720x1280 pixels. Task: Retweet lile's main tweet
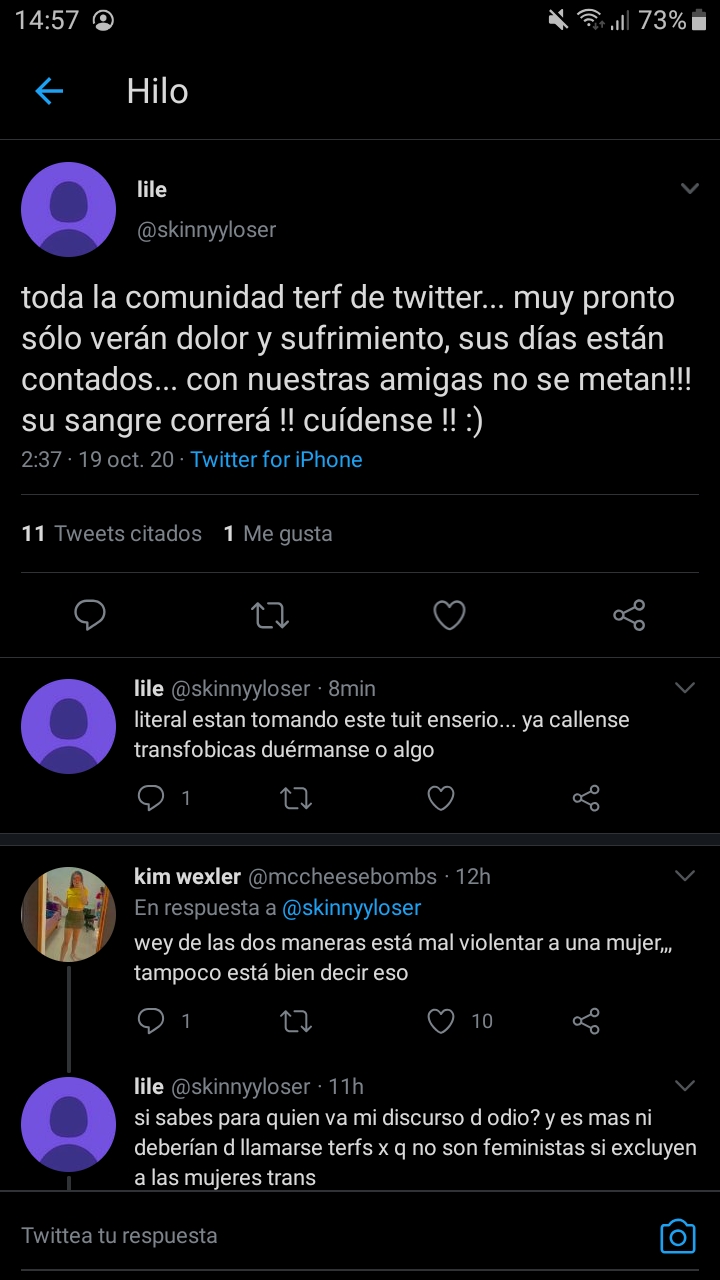click(x=270, y=615)
